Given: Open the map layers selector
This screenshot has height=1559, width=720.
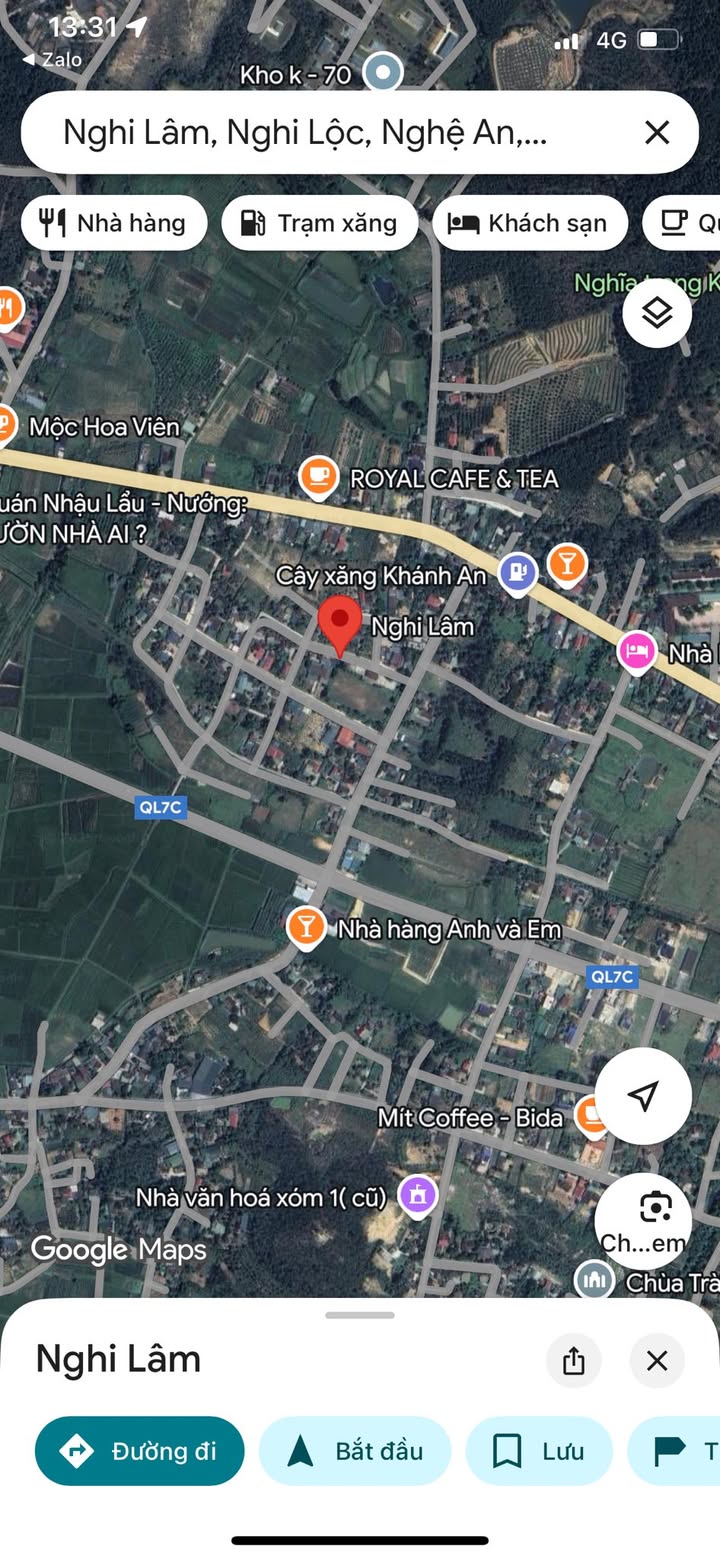Looking at the screenshot, I should tap(657, 314).
